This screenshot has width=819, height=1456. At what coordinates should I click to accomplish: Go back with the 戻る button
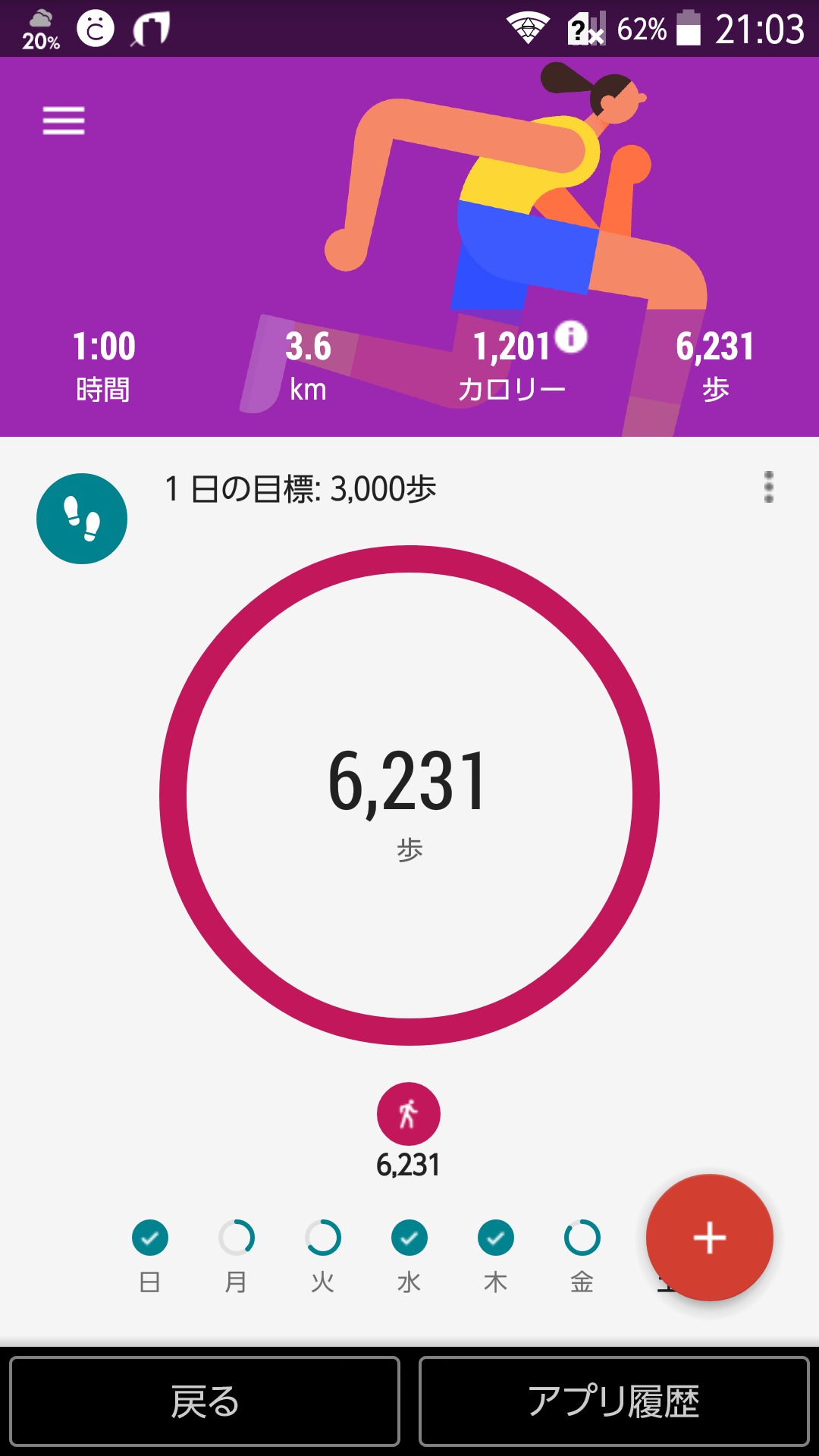tap(205, 1401)
